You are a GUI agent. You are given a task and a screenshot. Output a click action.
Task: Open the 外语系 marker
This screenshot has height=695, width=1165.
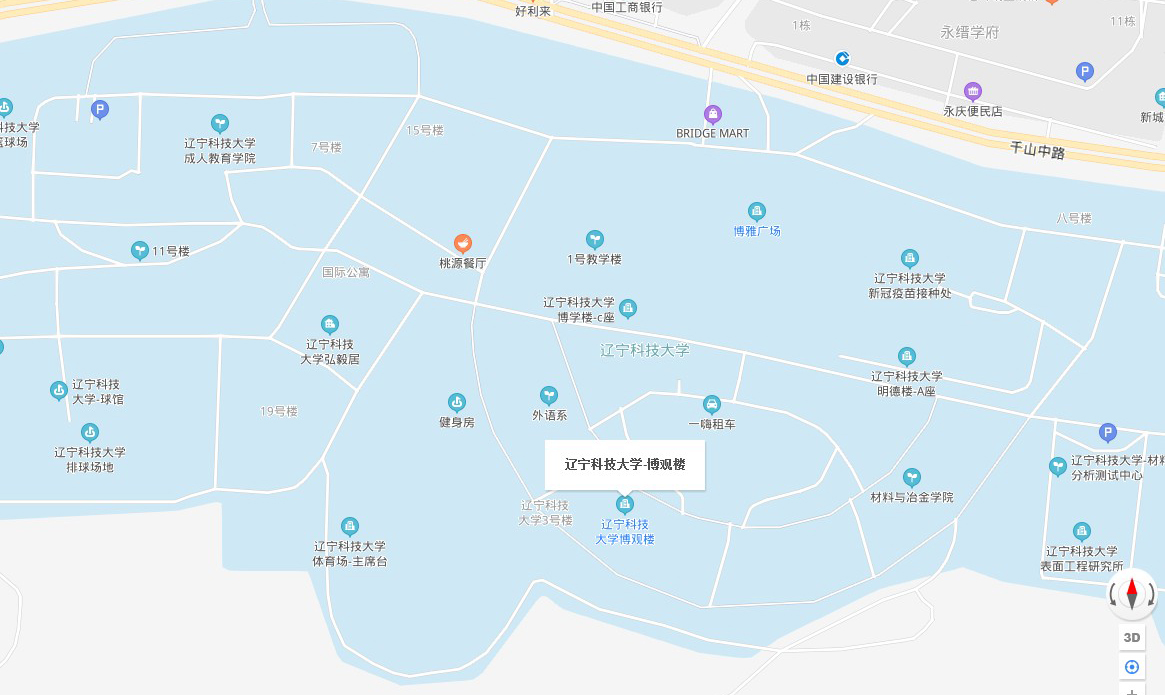point(549,395)
